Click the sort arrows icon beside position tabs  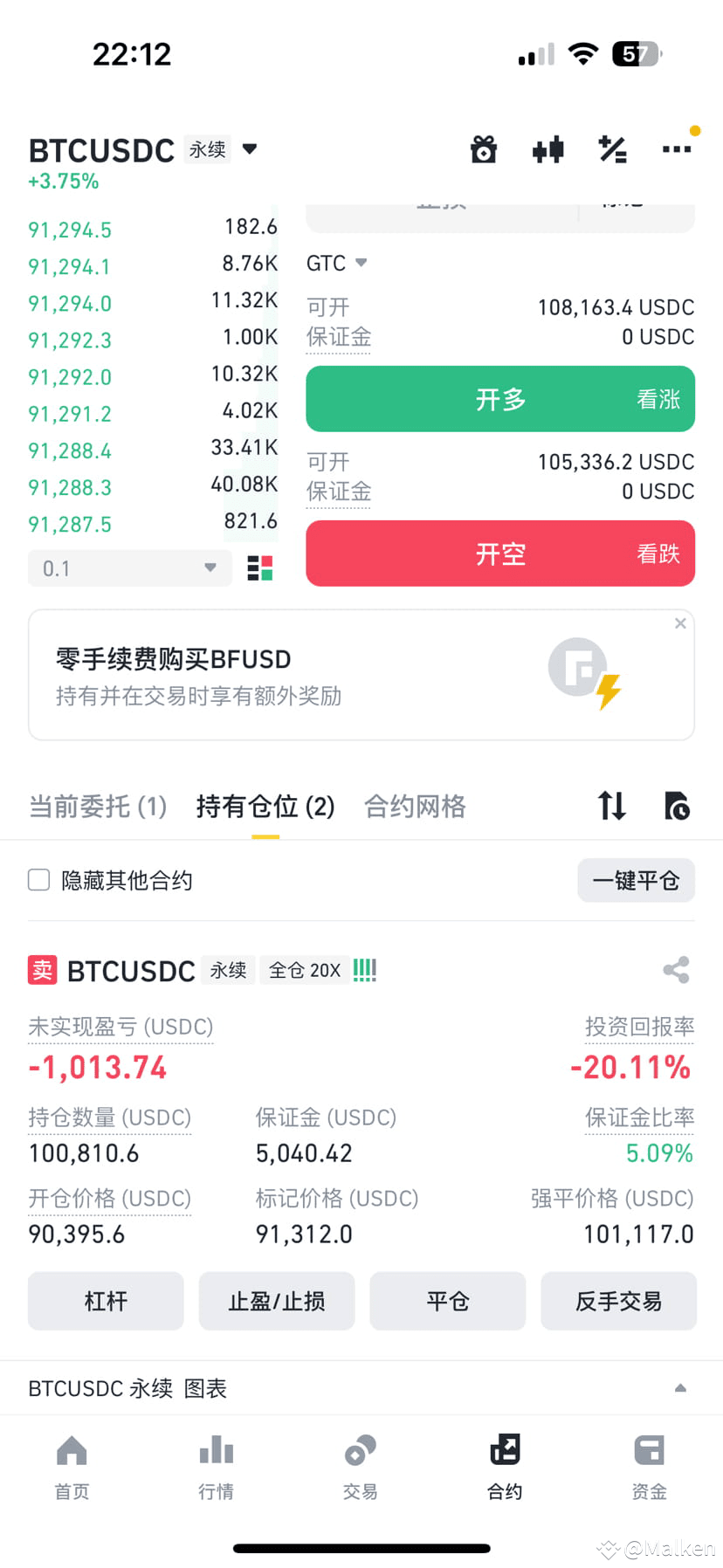tap(611, 806)
